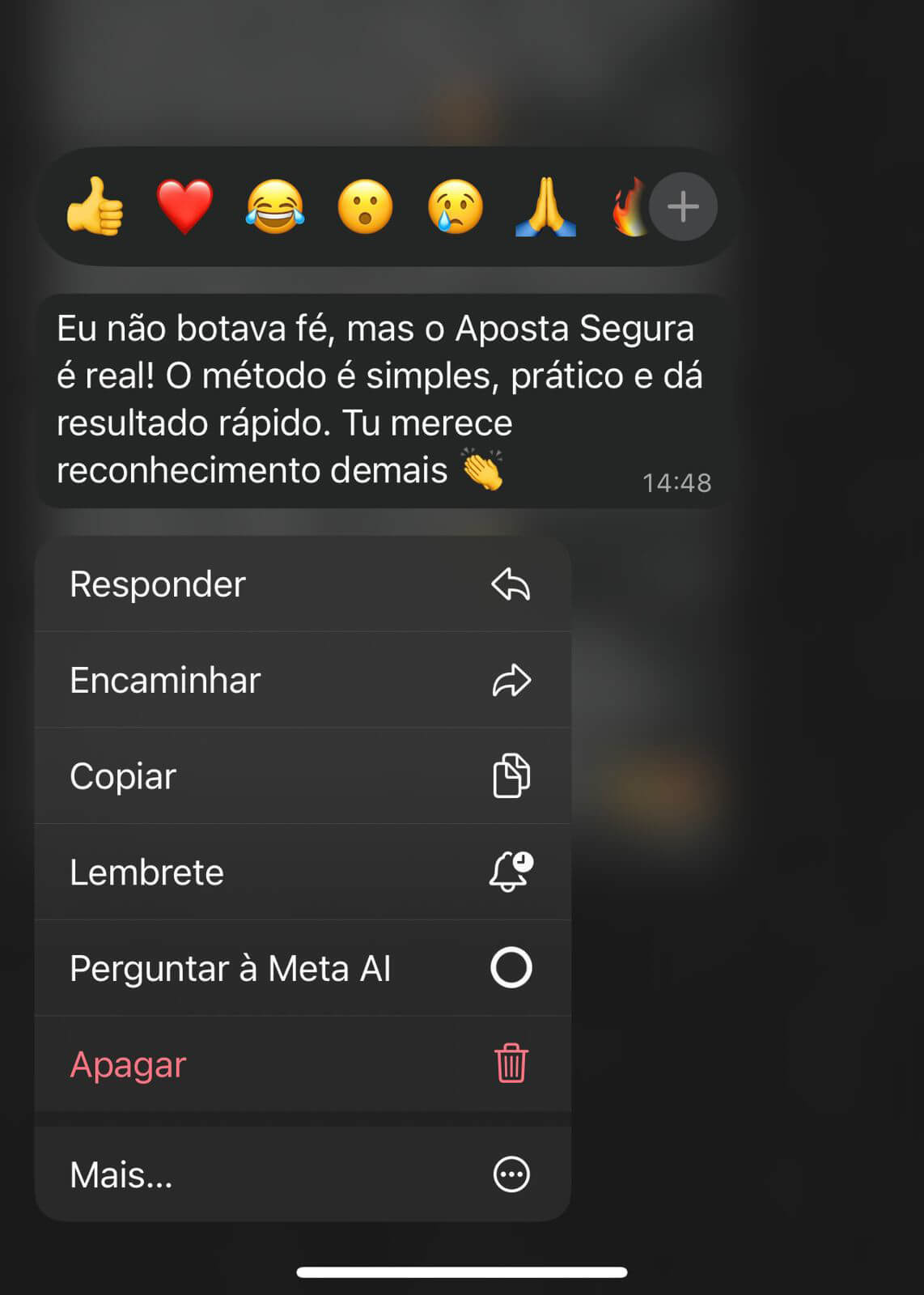Viewport: 924px width, 1295px height.
Task: React with the crying face emoji
Action: pyautogui.click(x=456, y=206)
